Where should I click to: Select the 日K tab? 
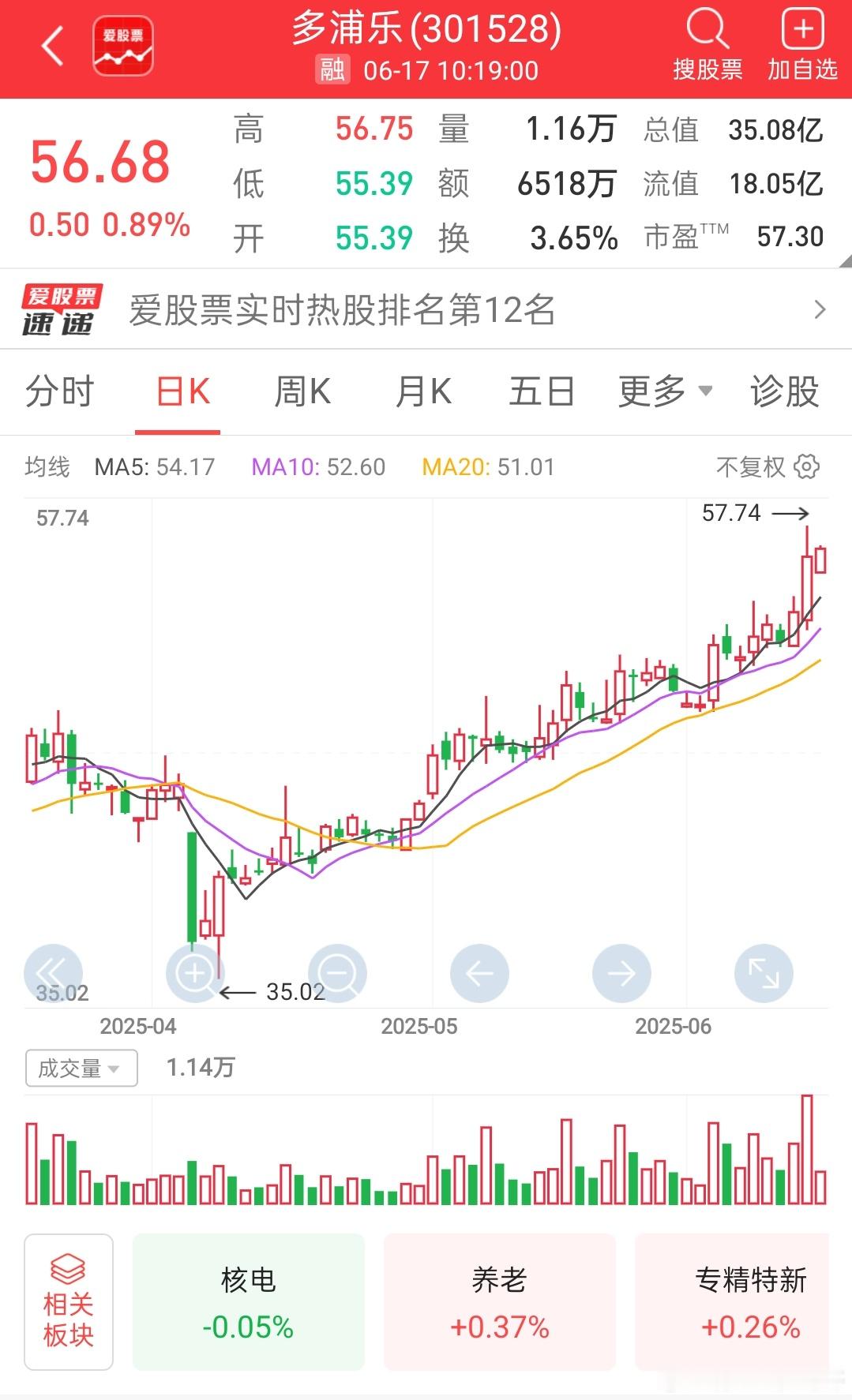coord(183,391)
